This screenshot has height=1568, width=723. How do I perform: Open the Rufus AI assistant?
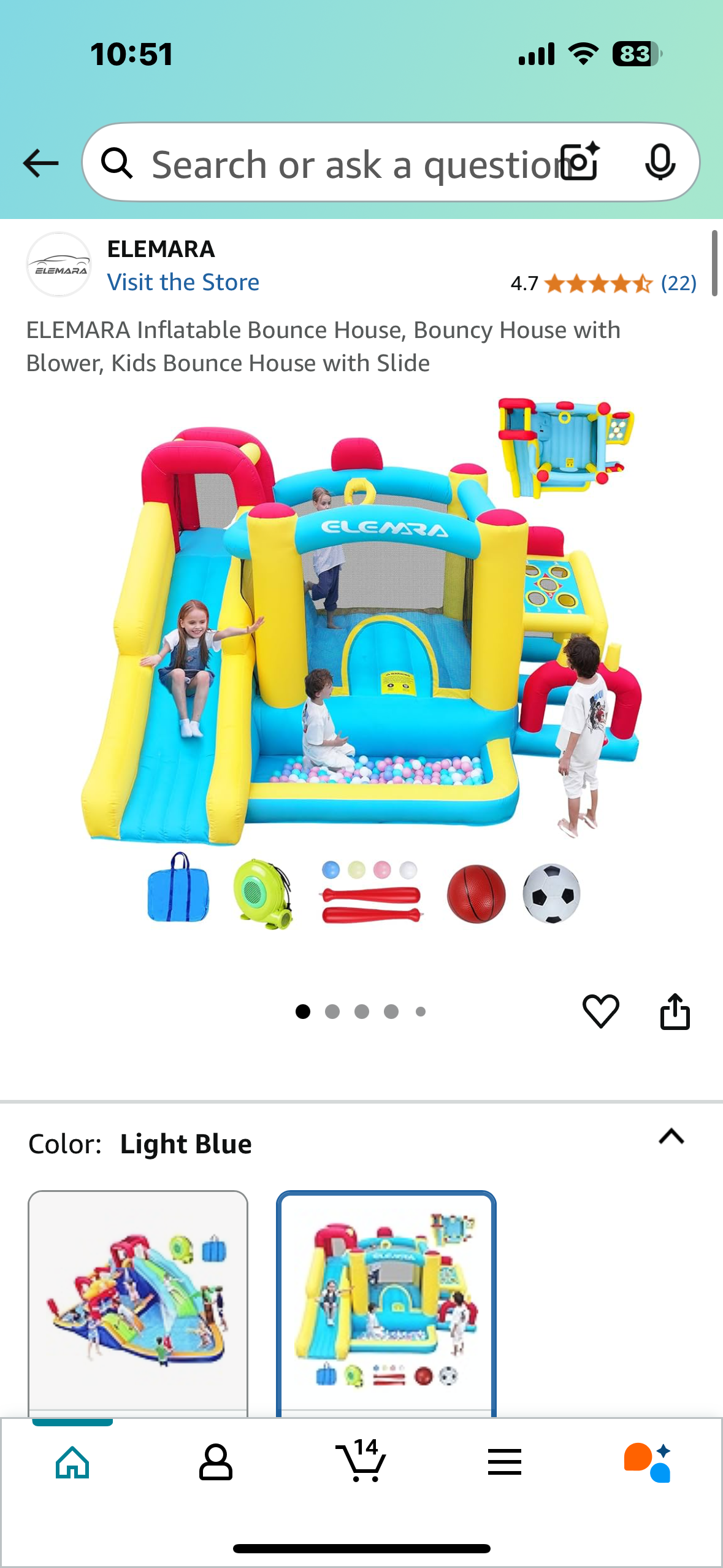click(x=648, y=1462)
